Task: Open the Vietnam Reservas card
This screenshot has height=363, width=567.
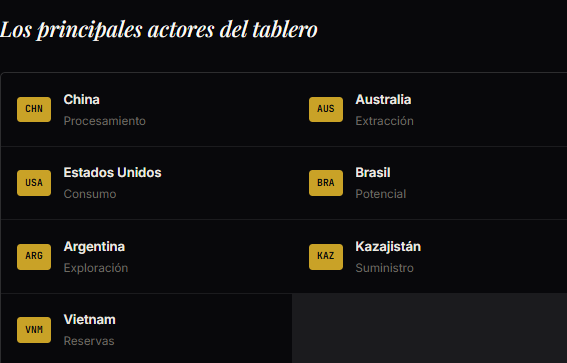Action: 146,328
